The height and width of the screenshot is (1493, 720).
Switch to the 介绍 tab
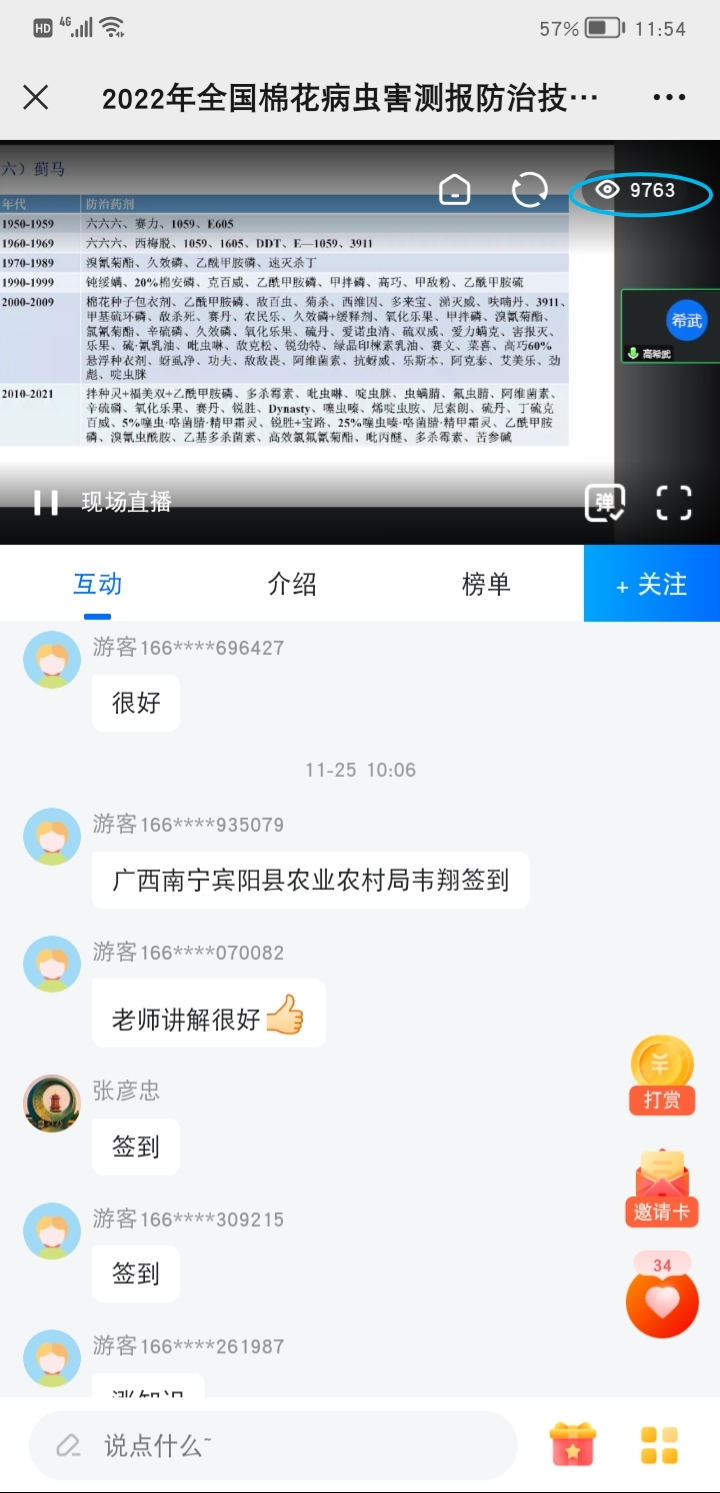tap(292, 584)
